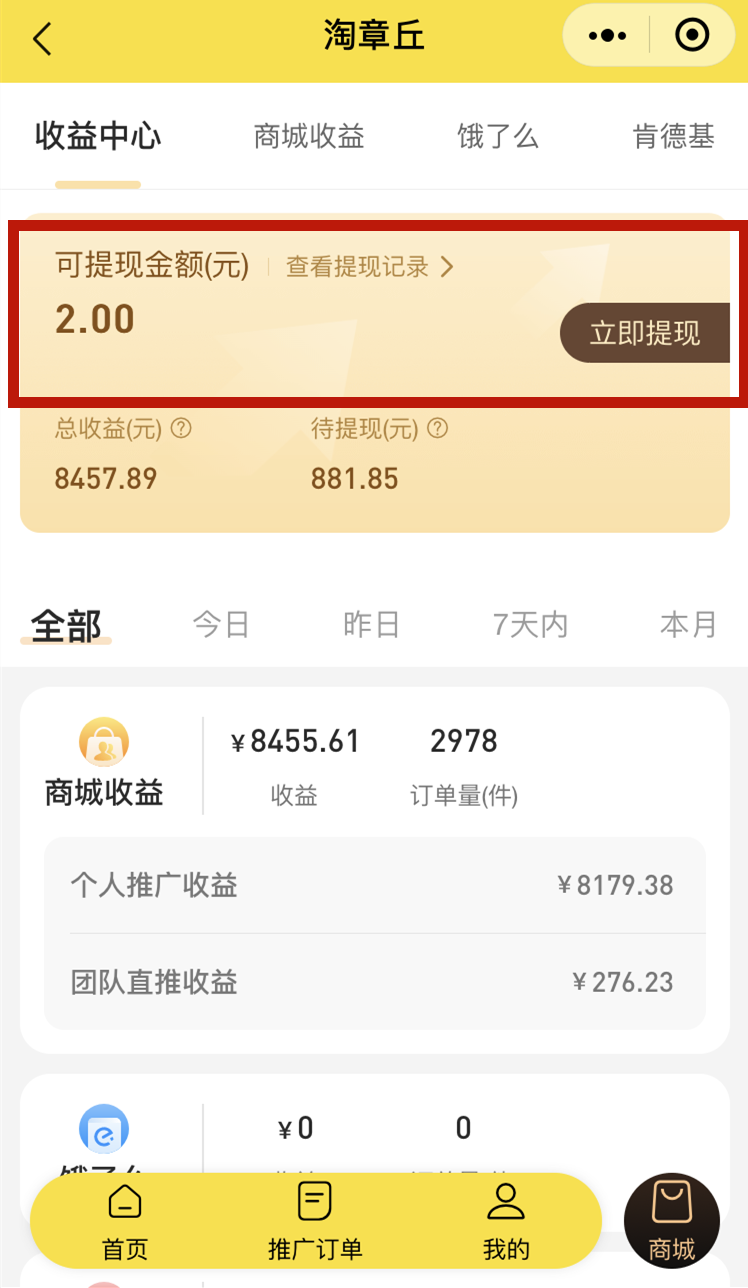The width and height of the screenshot is (748, 1288).
Task: Open 推广订单 in bottom navigation
Action: coord(315,1222)
